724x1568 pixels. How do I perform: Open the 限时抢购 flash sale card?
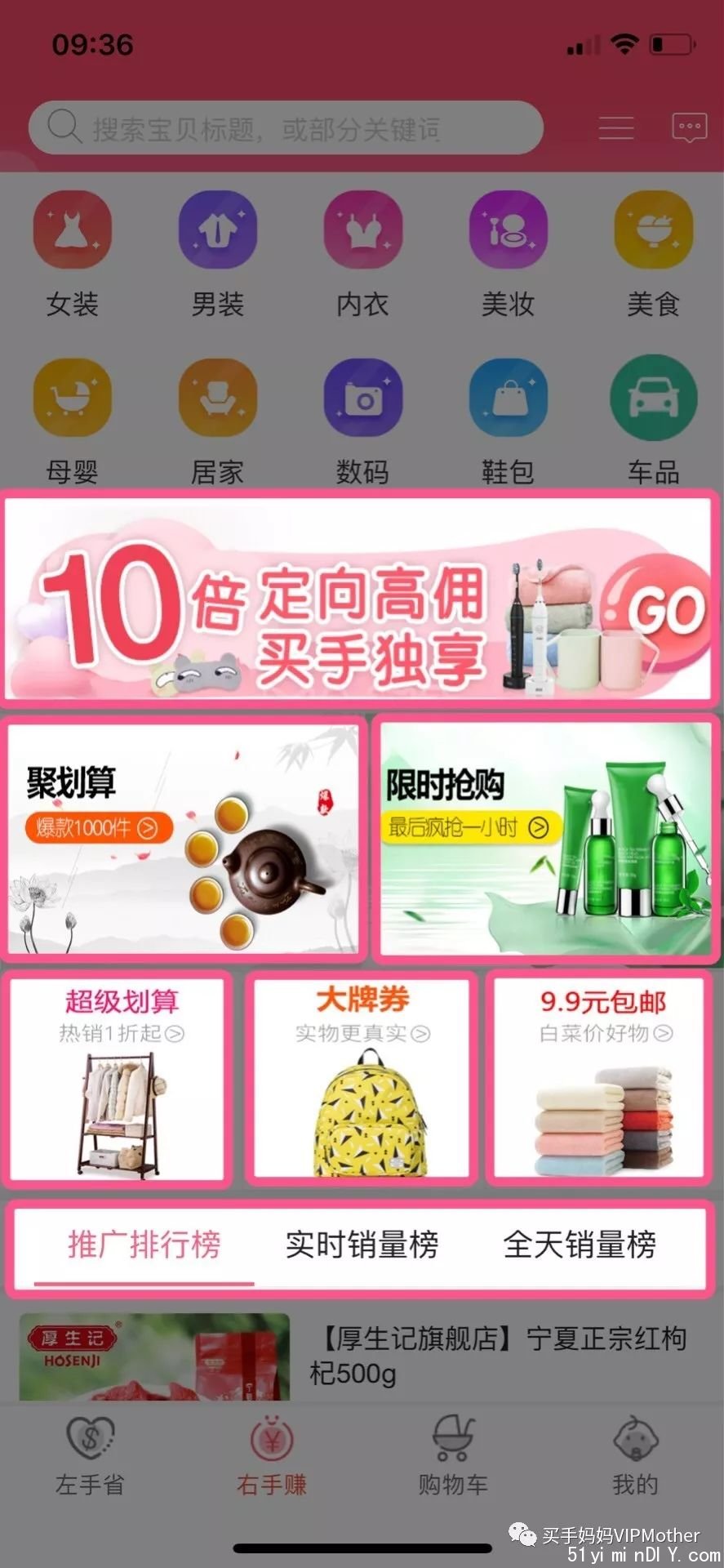(545, 838)
